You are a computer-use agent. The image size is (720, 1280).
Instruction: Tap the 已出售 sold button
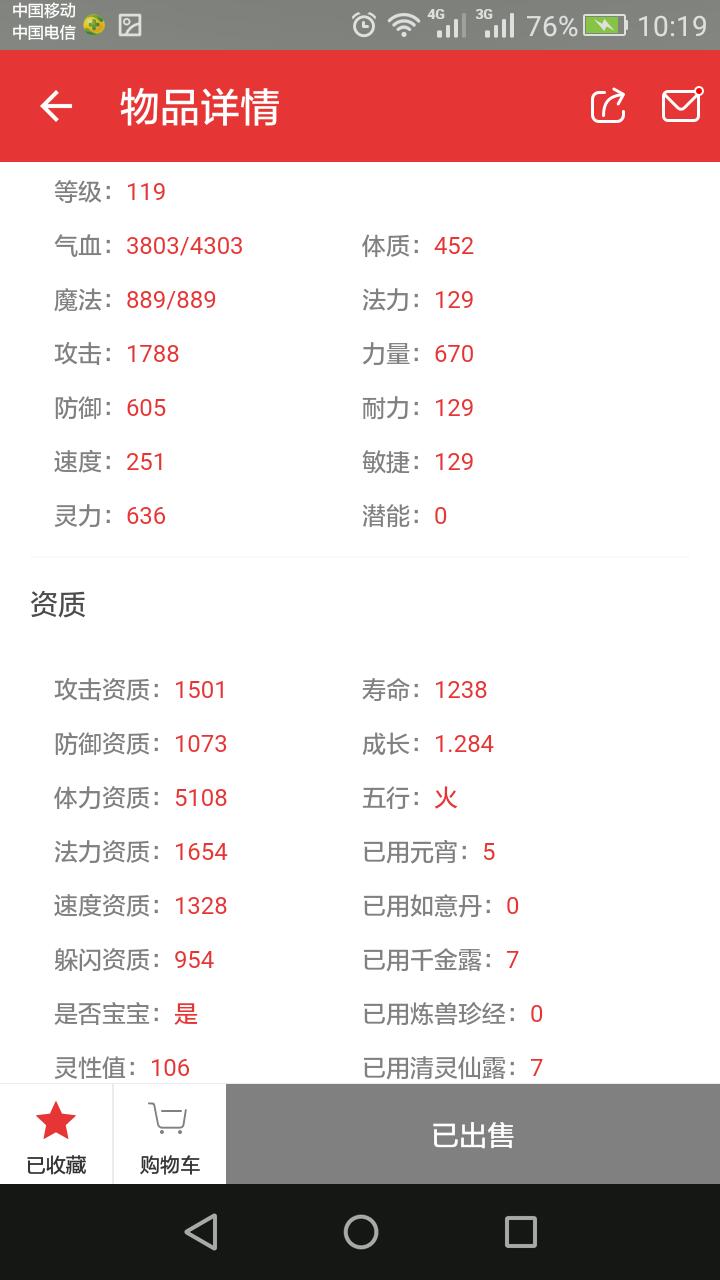(x=473, y=1135)
